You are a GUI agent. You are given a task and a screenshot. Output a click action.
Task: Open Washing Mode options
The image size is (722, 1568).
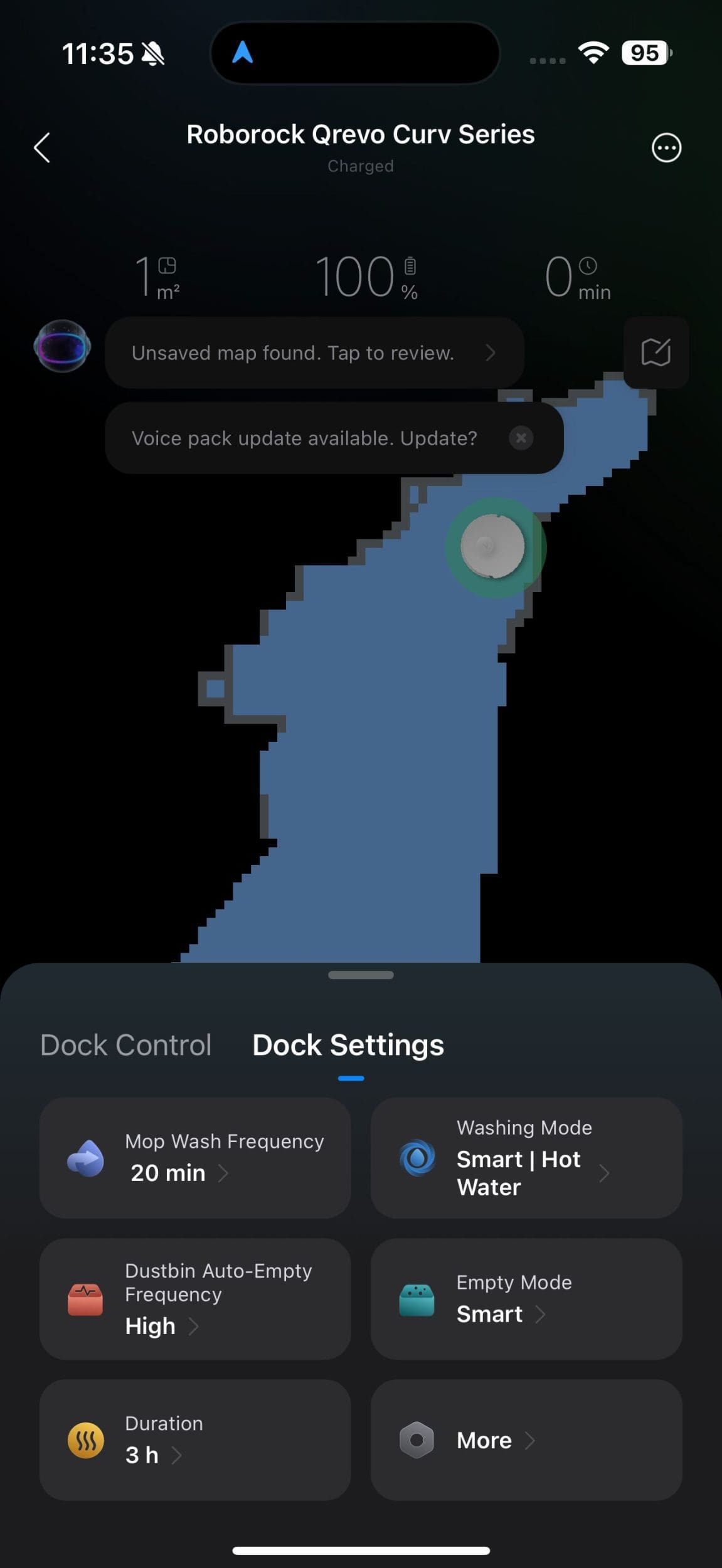pos(526,1158)
